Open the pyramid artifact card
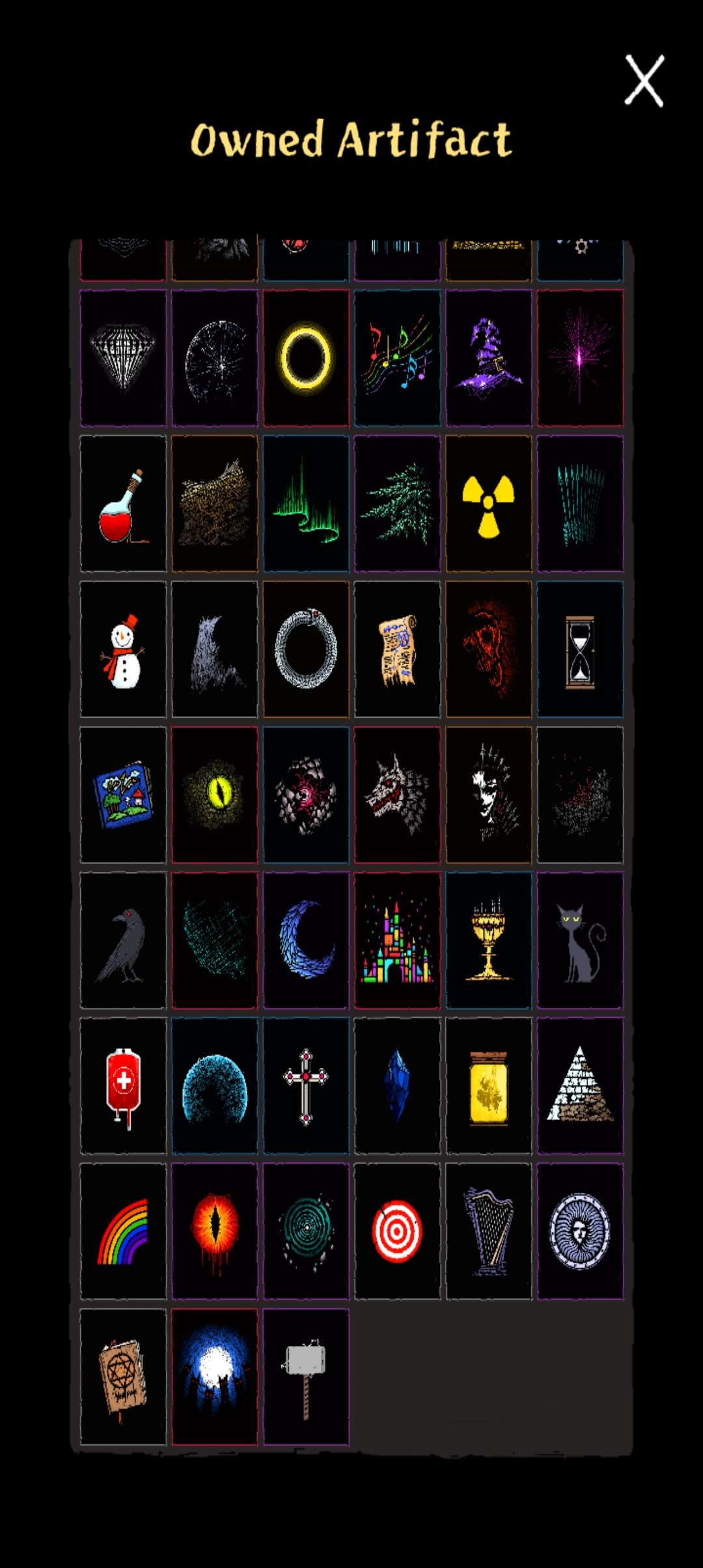This screenshot has width=703, height=1568. (579, 1086)
